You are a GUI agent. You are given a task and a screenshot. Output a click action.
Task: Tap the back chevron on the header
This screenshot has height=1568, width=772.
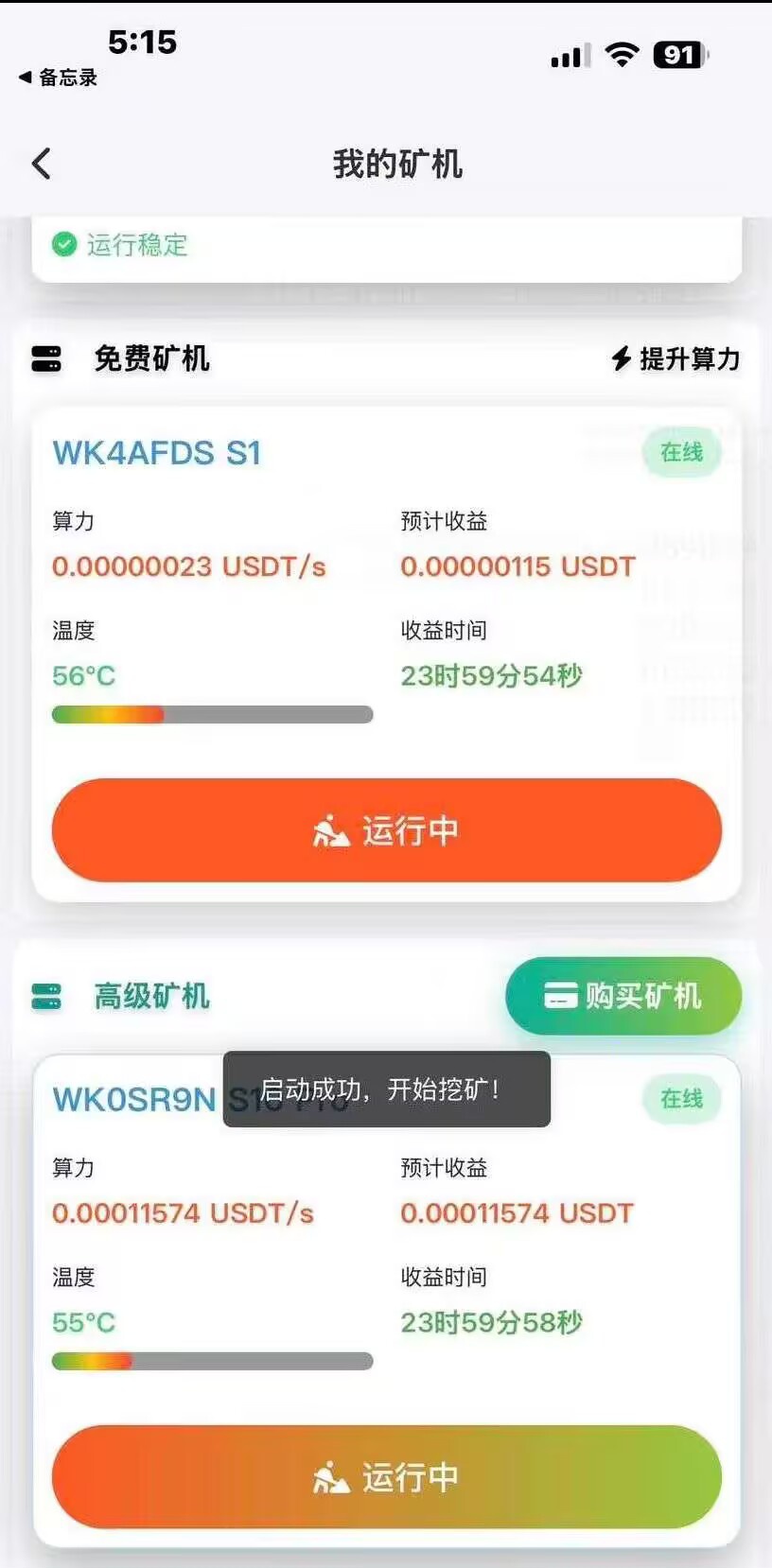click(42, 163)
